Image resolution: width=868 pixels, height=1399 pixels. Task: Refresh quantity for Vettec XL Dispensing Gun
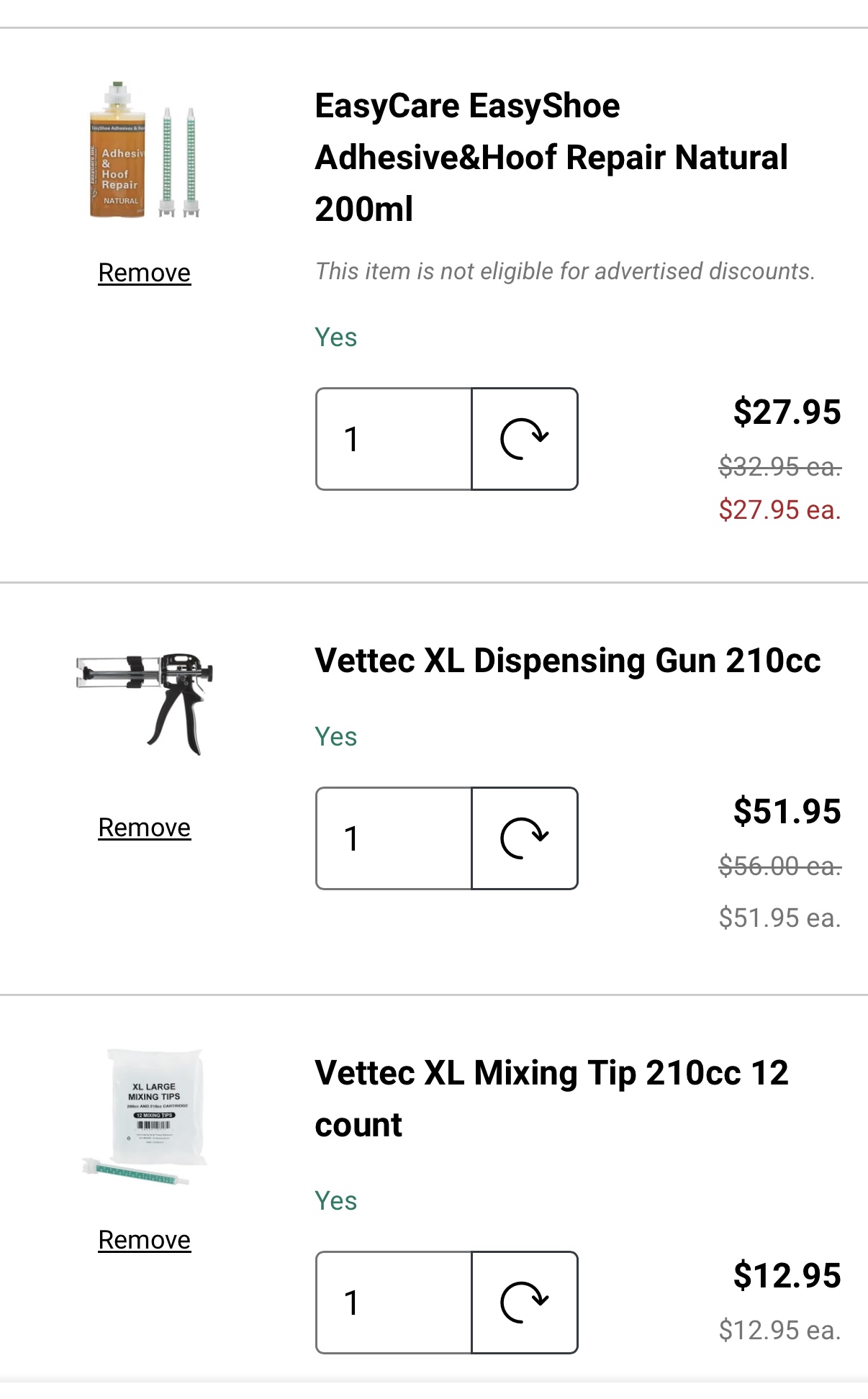point(525,838)
